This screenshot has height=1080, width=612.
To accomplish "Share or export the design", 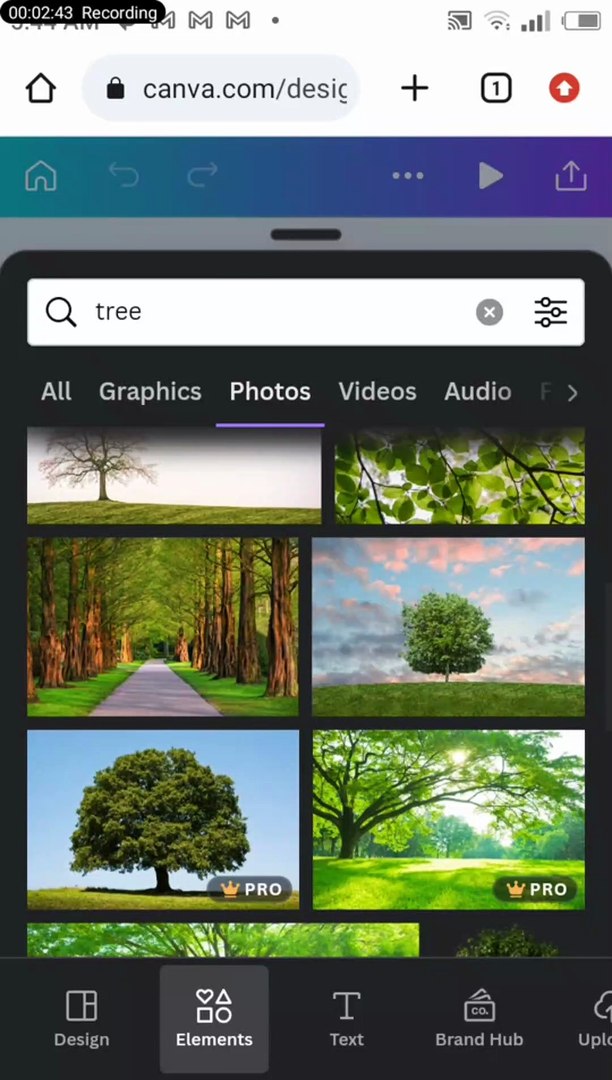I will point(570,177).
